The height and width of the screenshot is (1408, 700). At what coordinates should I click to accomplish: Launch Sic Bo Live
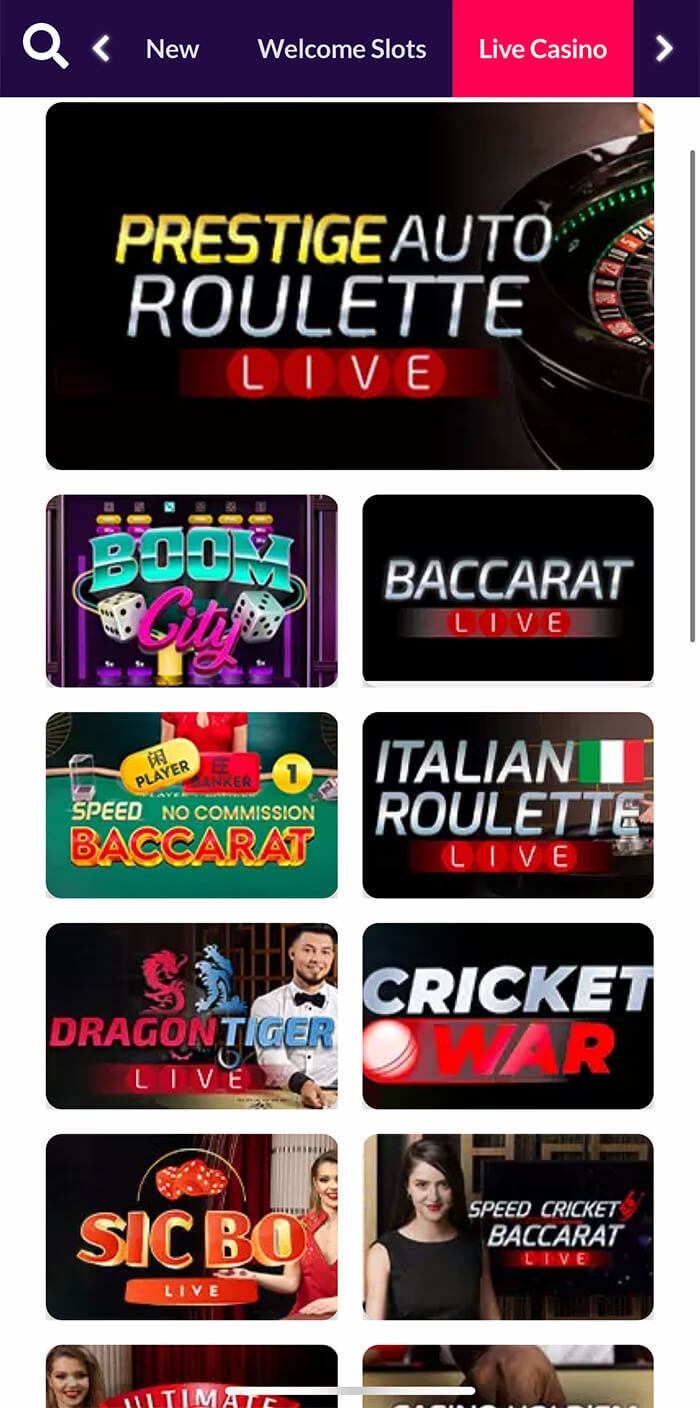coord(191,1226)
